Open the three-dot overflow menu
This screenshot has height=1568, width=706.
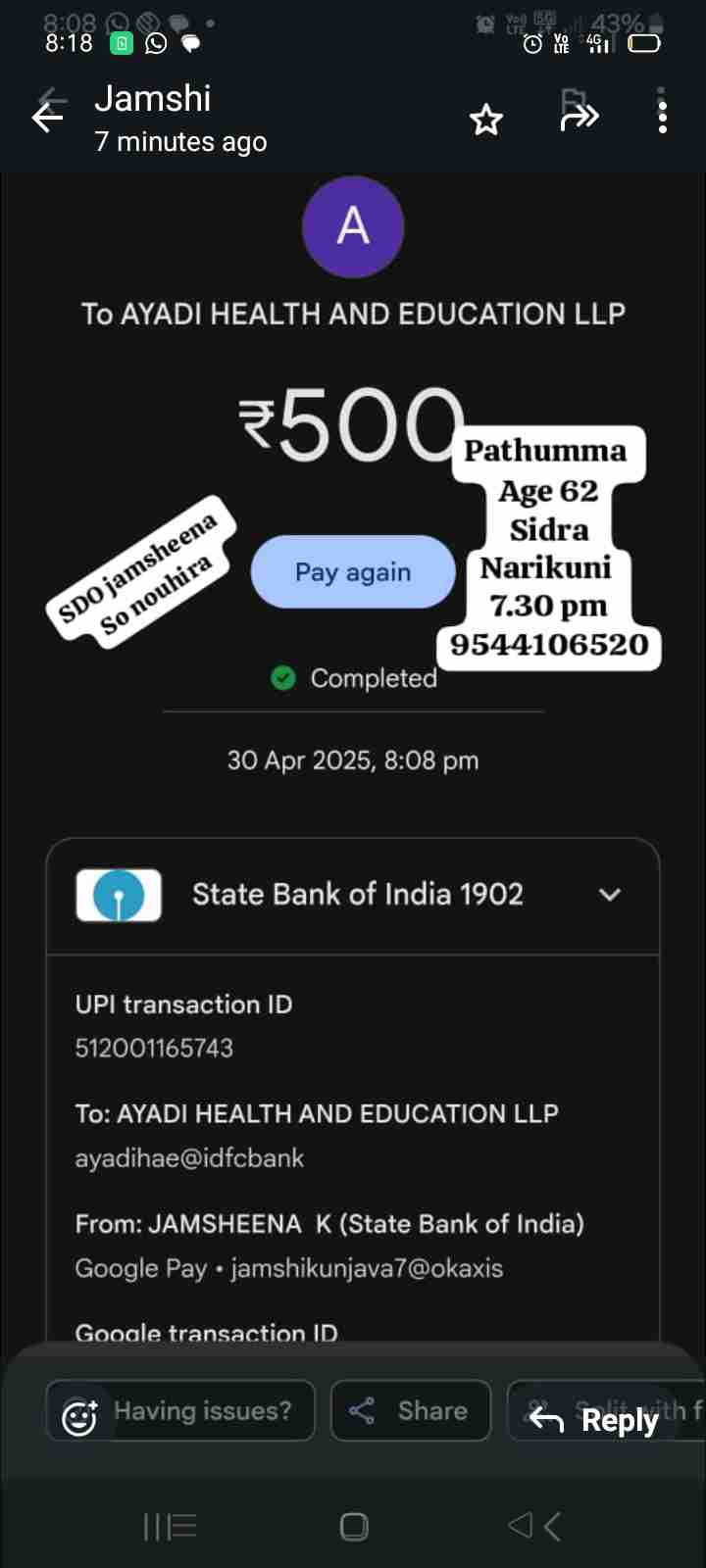click(x=663, y=118)
